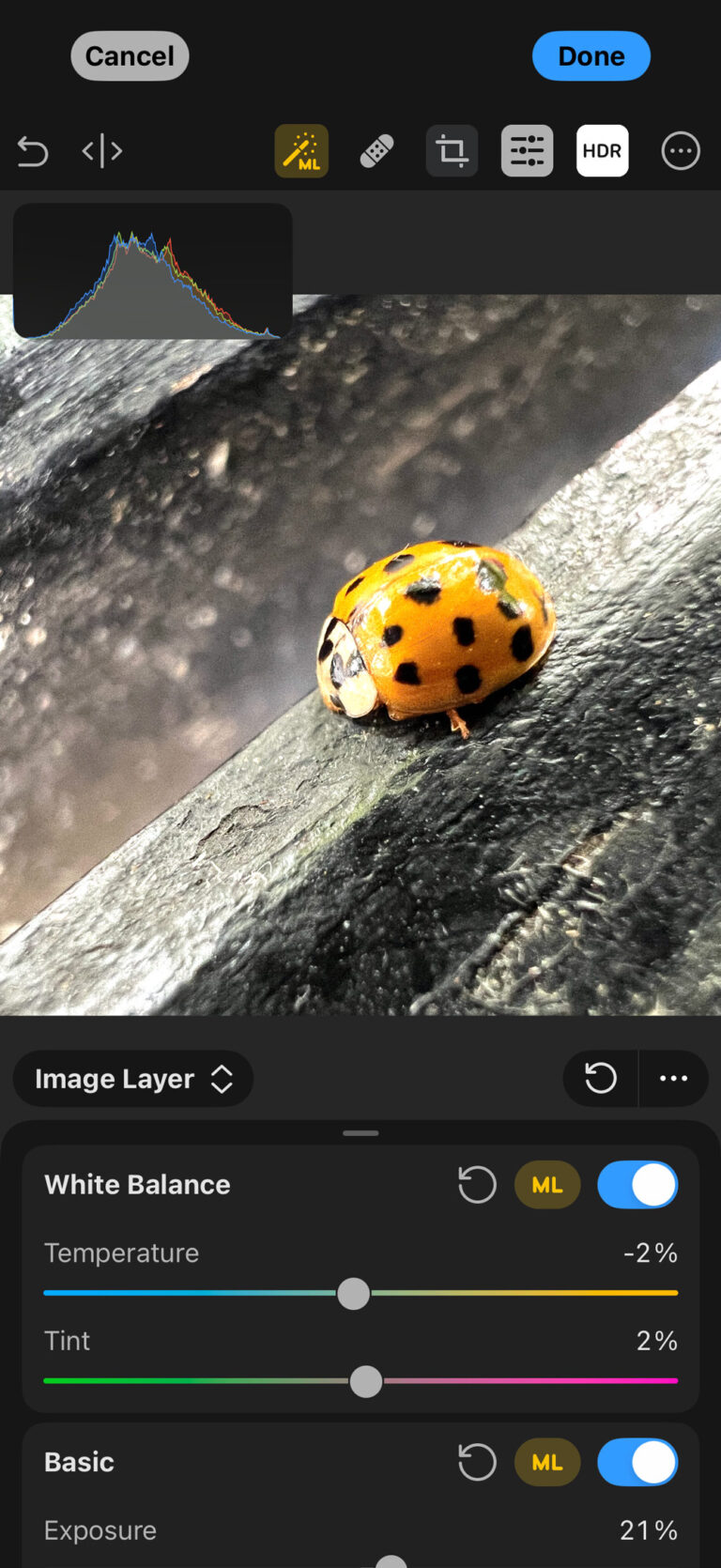The width and height of the screenshot is (721, 1568).
Task: Enable HDR mode
Action: pos(602,150)
